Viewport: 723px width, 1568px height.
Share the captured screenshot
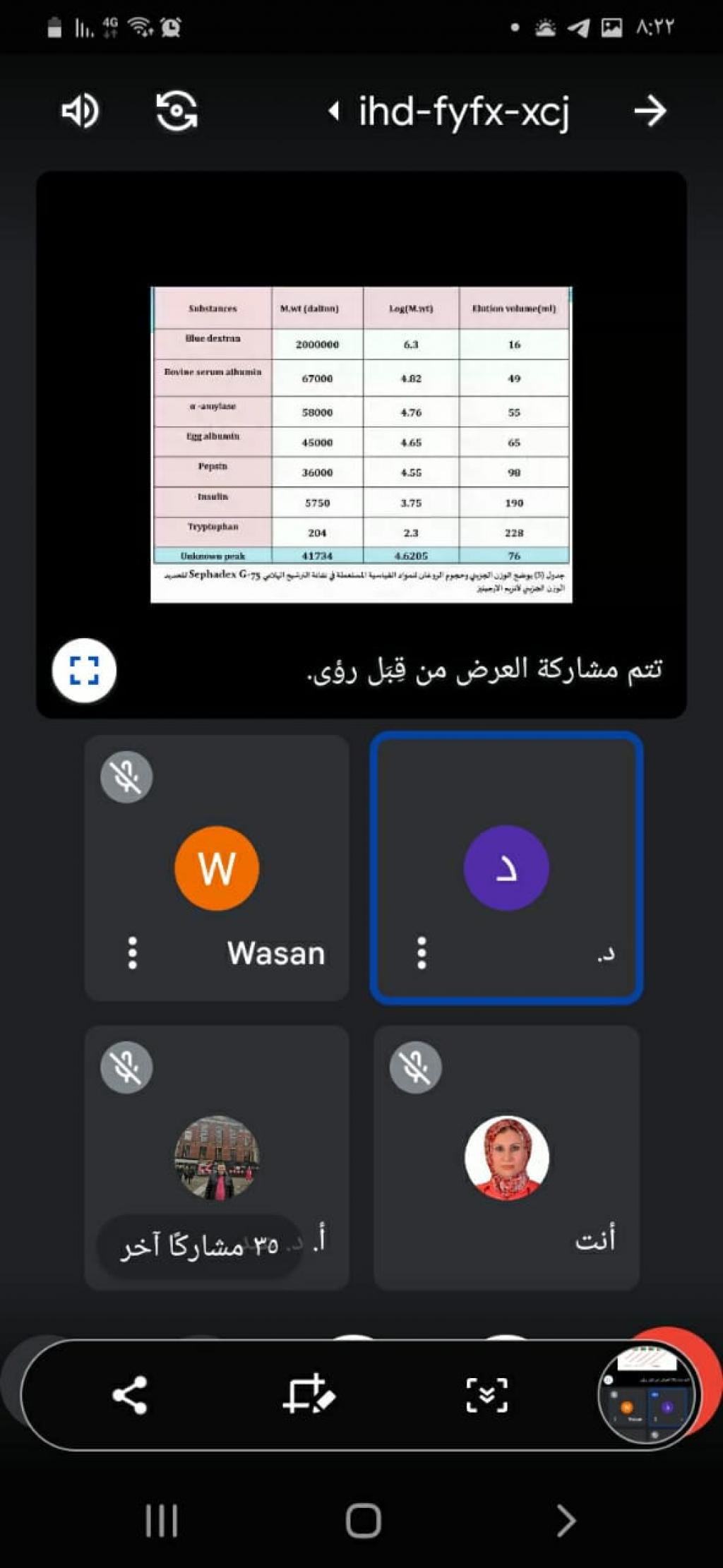pyautogui.click(x=130, y=1395)
